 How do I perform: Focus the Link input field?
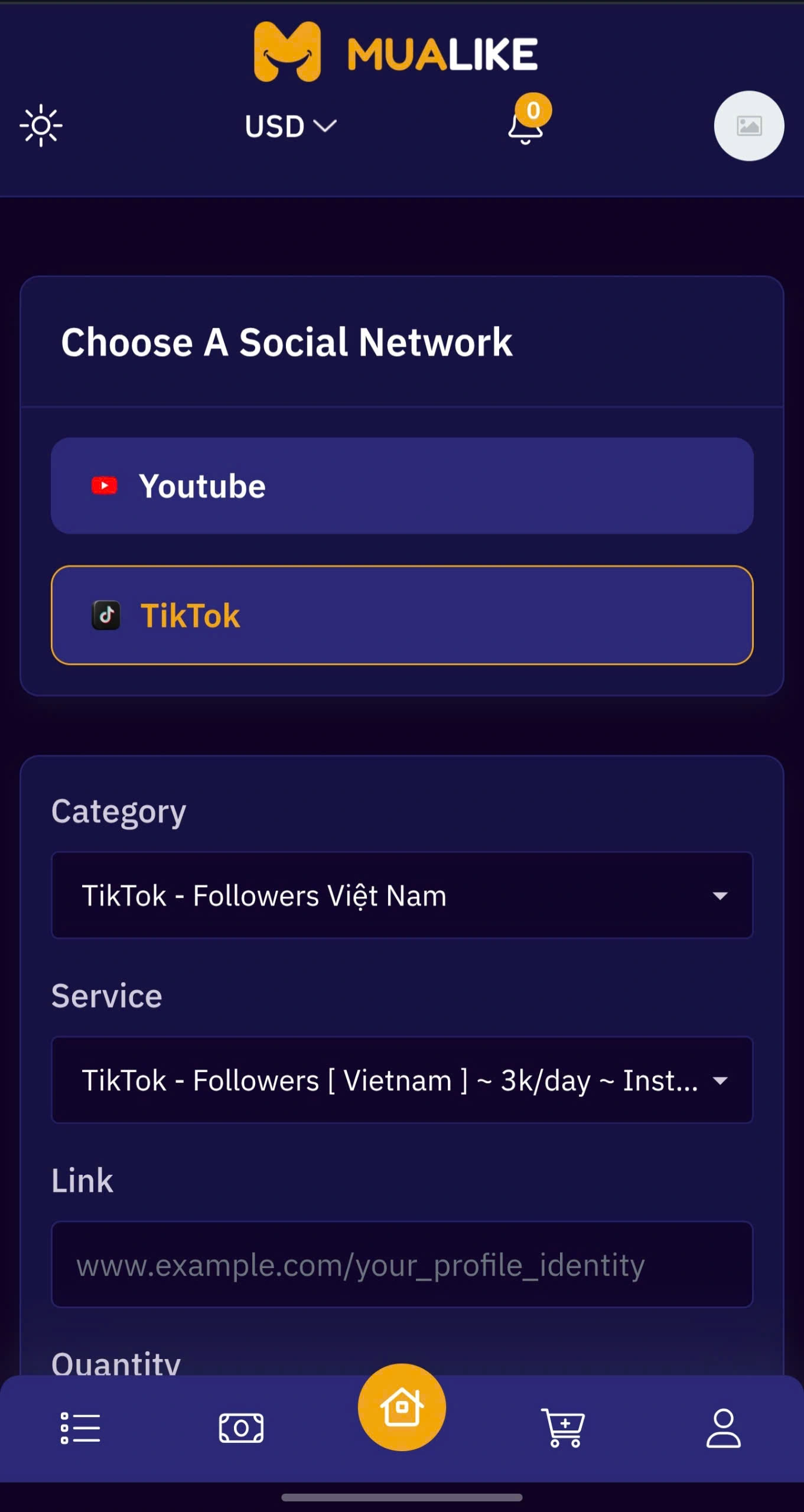point(402,1265)
